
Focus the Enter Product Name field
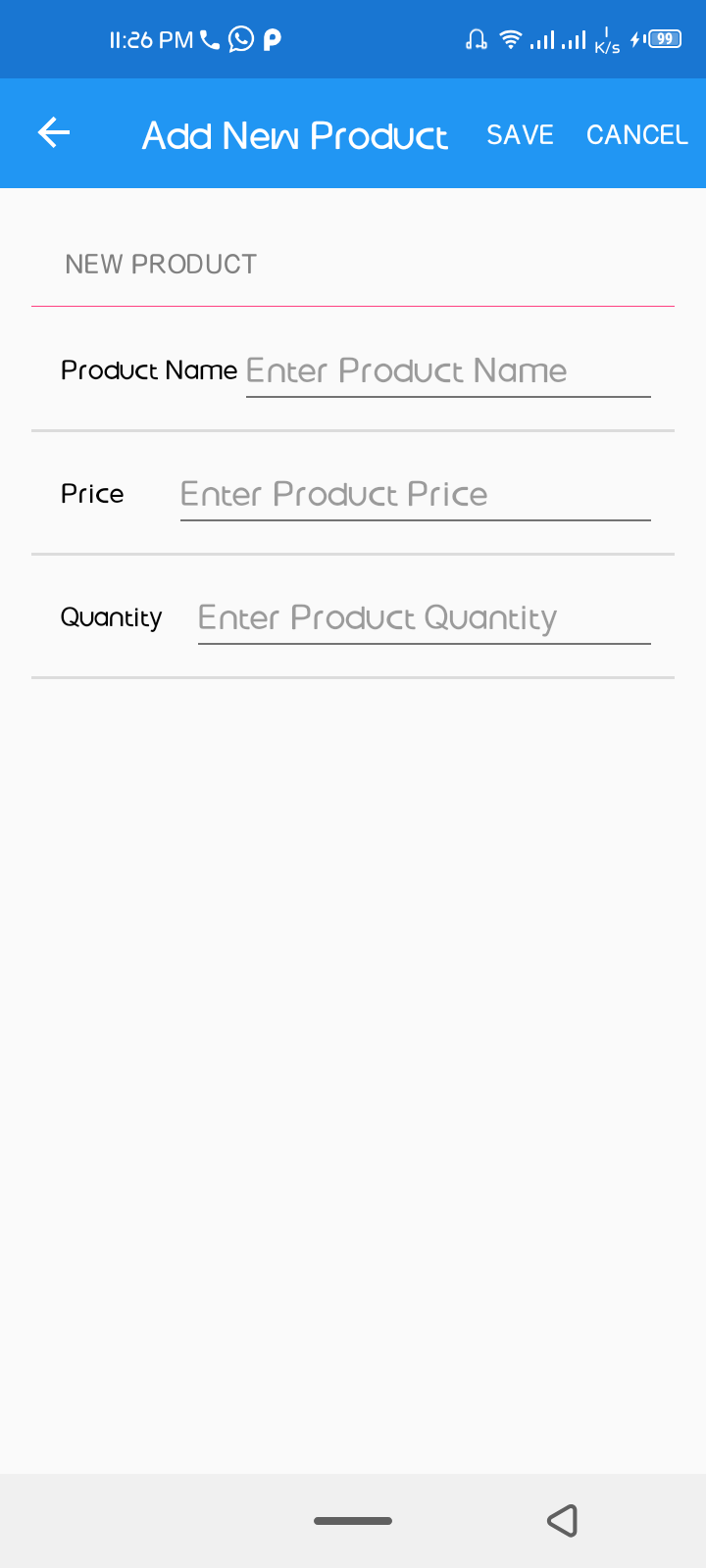[447, 371]
